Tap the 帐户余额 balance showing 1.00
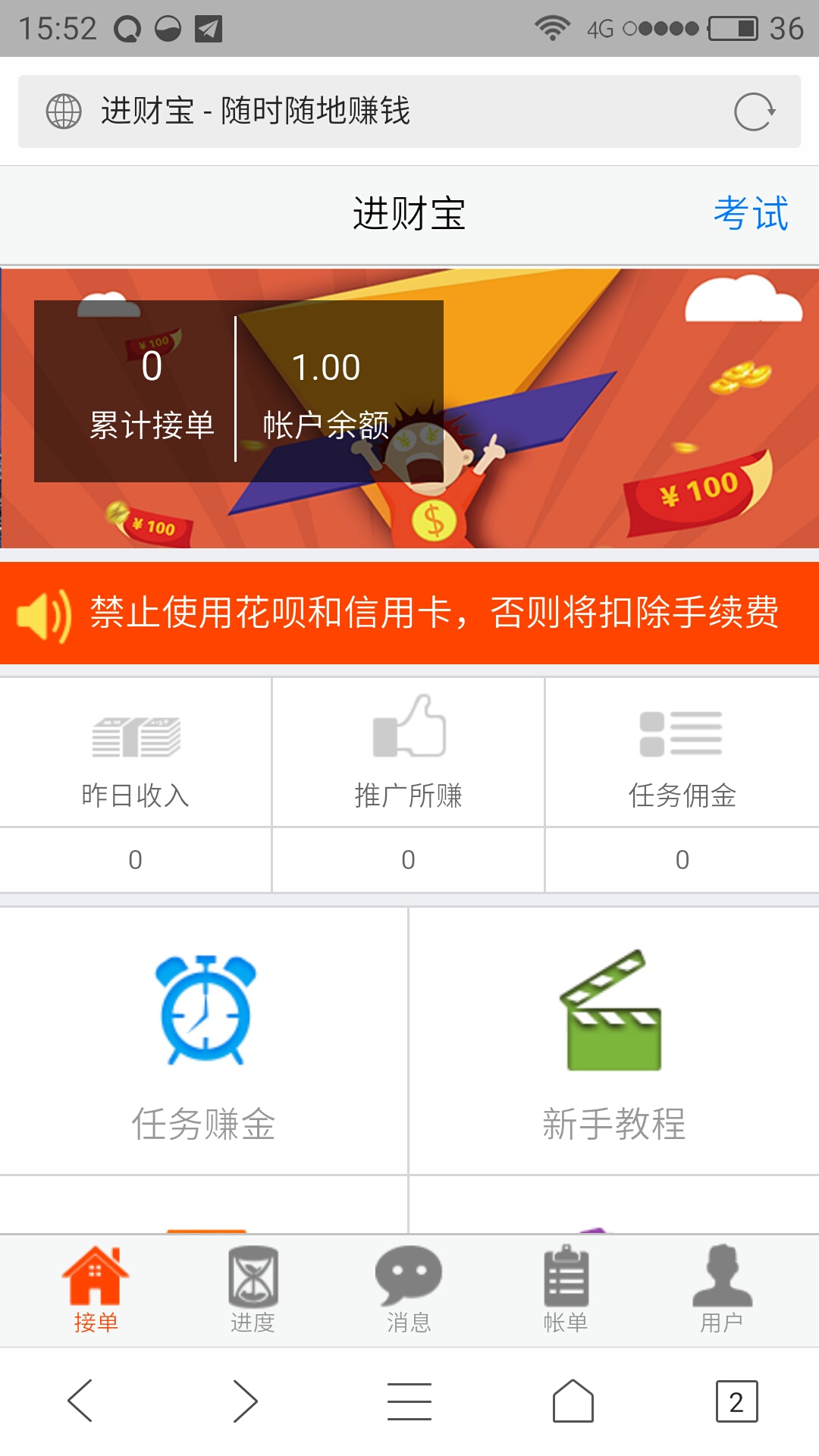 coord(326,369)
